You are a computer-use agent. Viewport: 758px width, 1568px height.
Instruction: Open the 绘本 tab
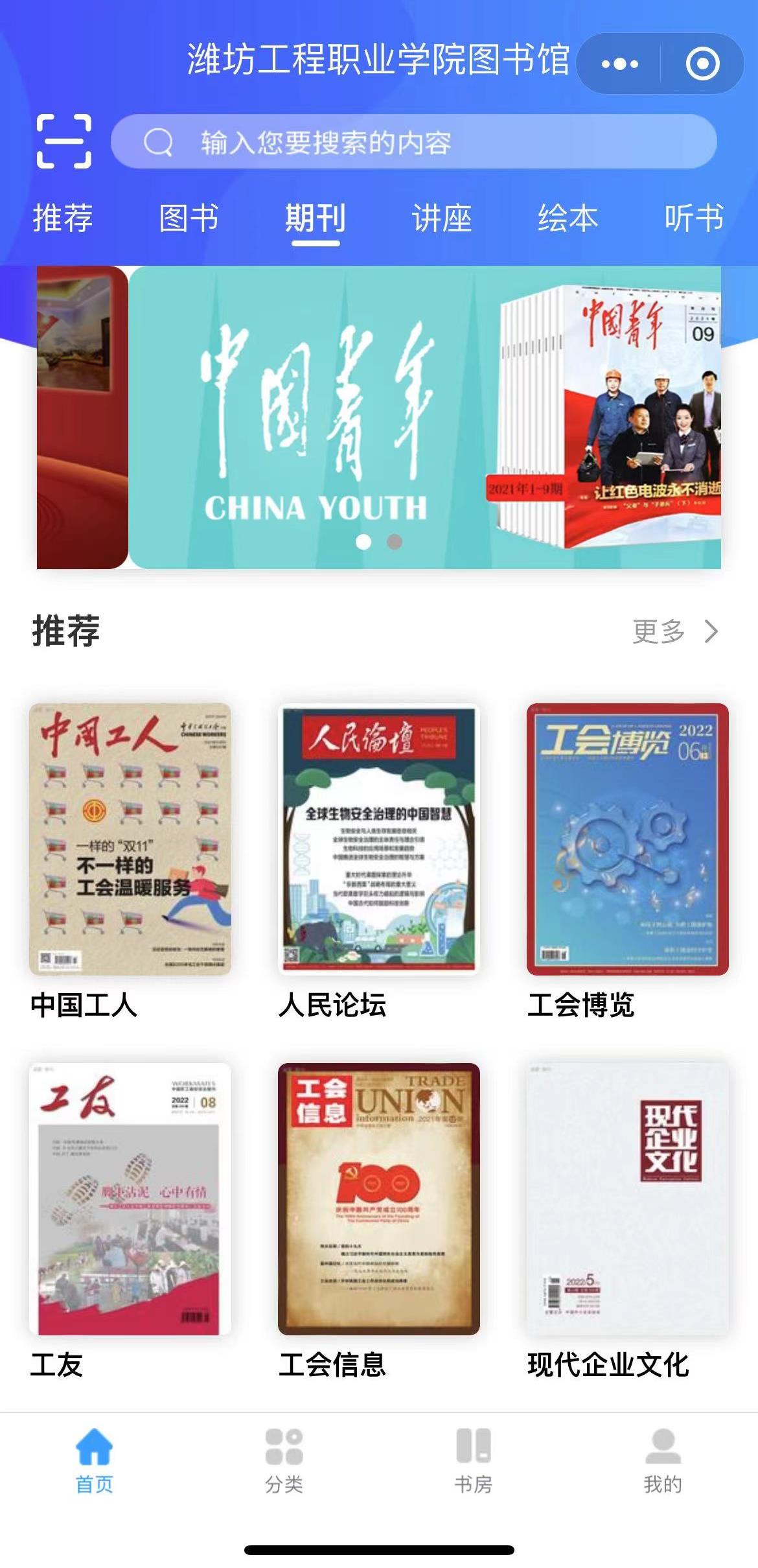pyautogui.click(x=568, y=218)
